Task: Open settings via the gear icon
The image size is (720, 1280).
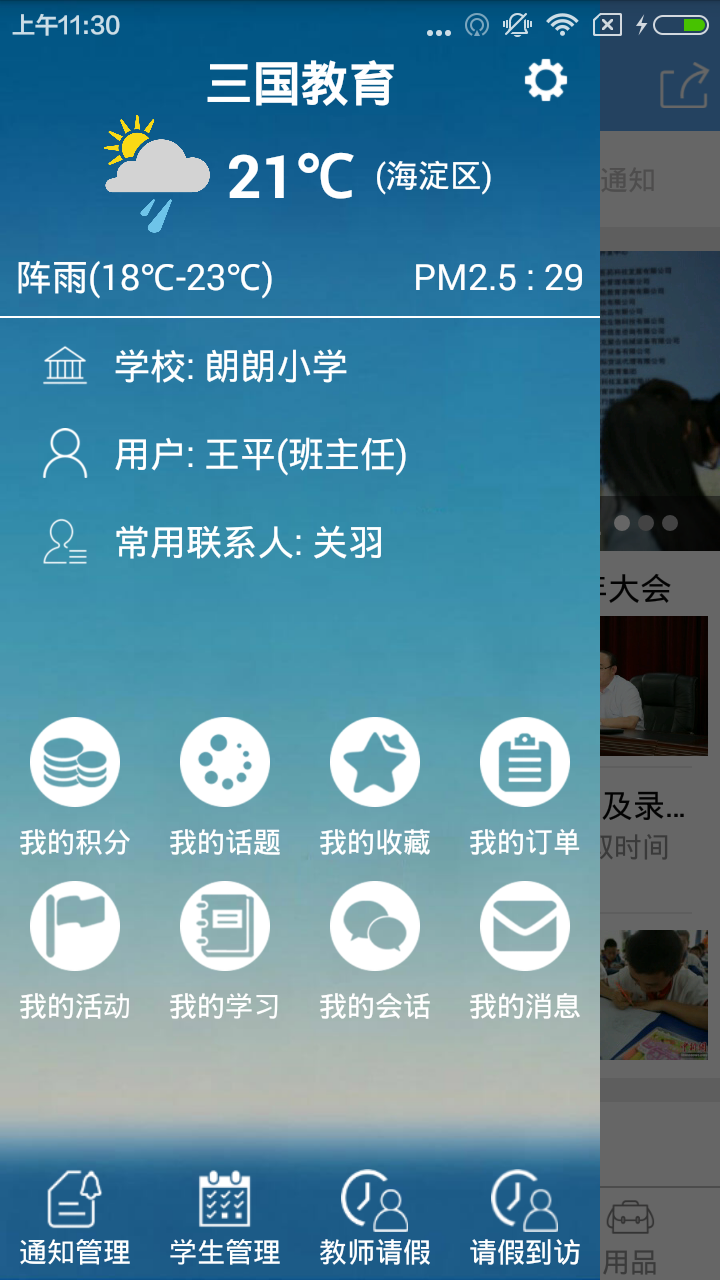Action: pyautogui.click(x=546, y=80)
